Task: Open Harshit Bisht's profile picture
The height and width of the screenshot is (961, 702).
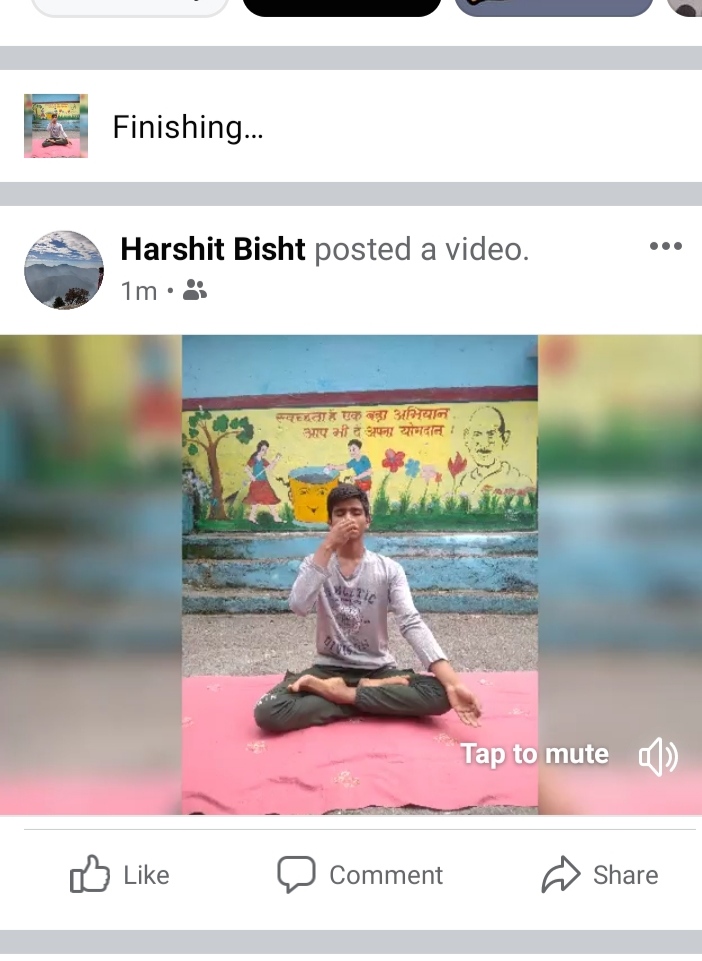Action: pyautogui.click(x=64, y=270)
